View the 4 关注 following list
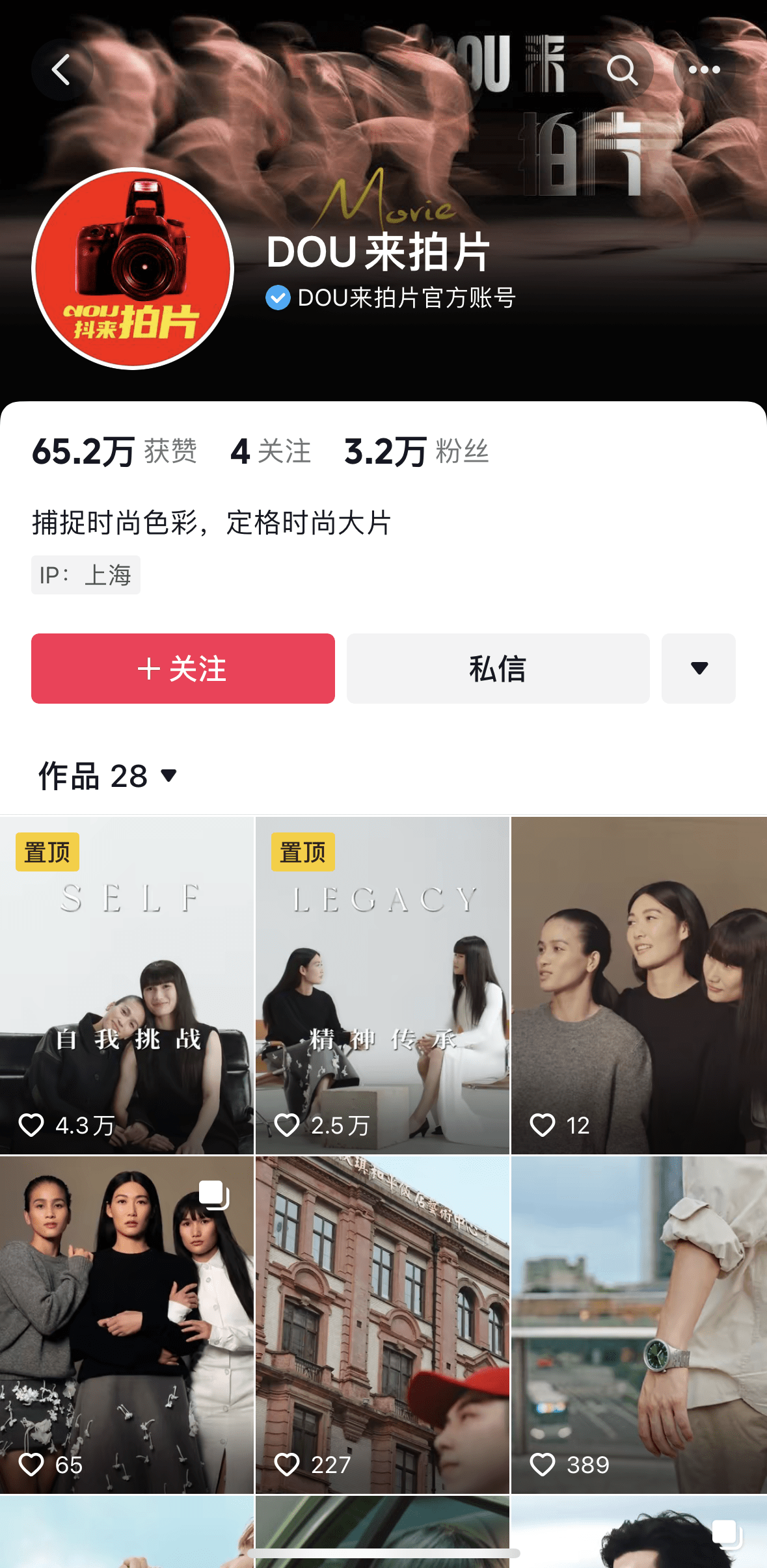The image size is (767, 1568). [271, 451]
